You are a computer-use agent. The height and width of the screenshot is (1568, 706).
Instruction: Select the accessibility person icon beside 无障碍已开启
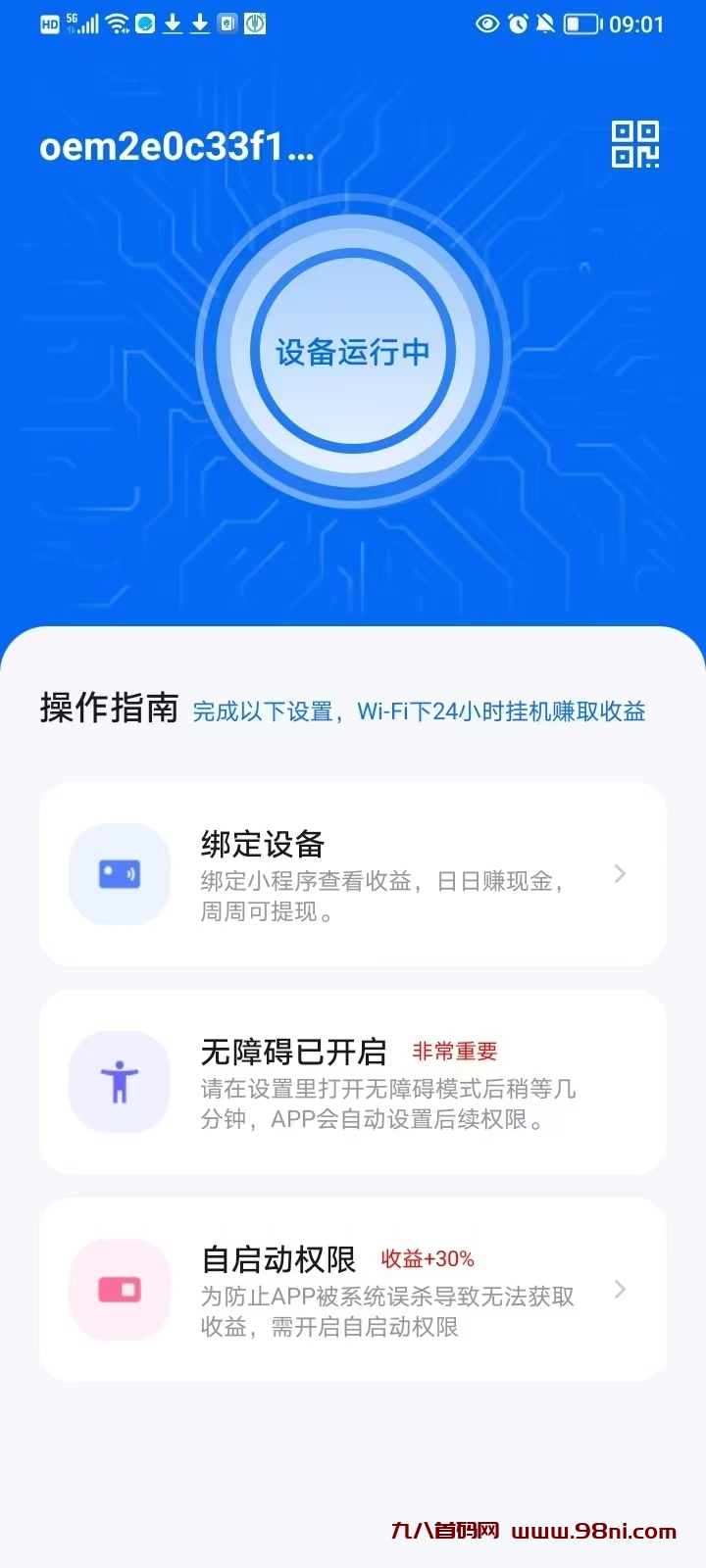click(119, 1082)
